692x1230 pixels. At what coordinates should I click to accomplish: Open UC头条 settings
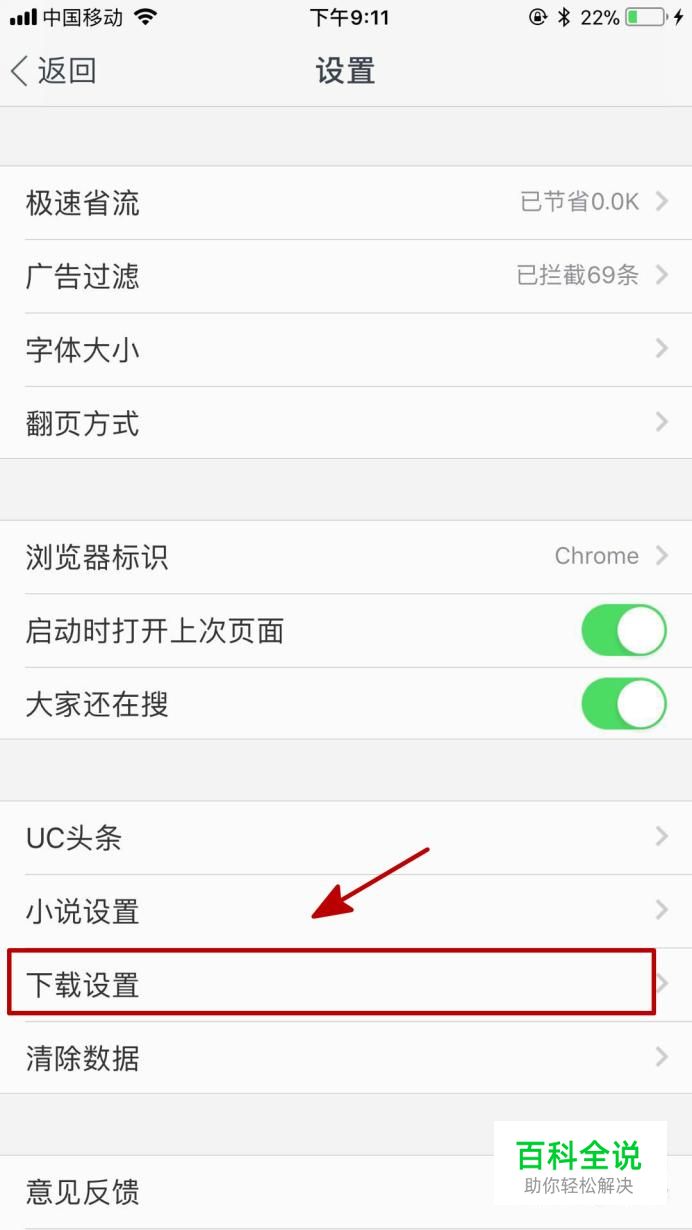point(346,838)
